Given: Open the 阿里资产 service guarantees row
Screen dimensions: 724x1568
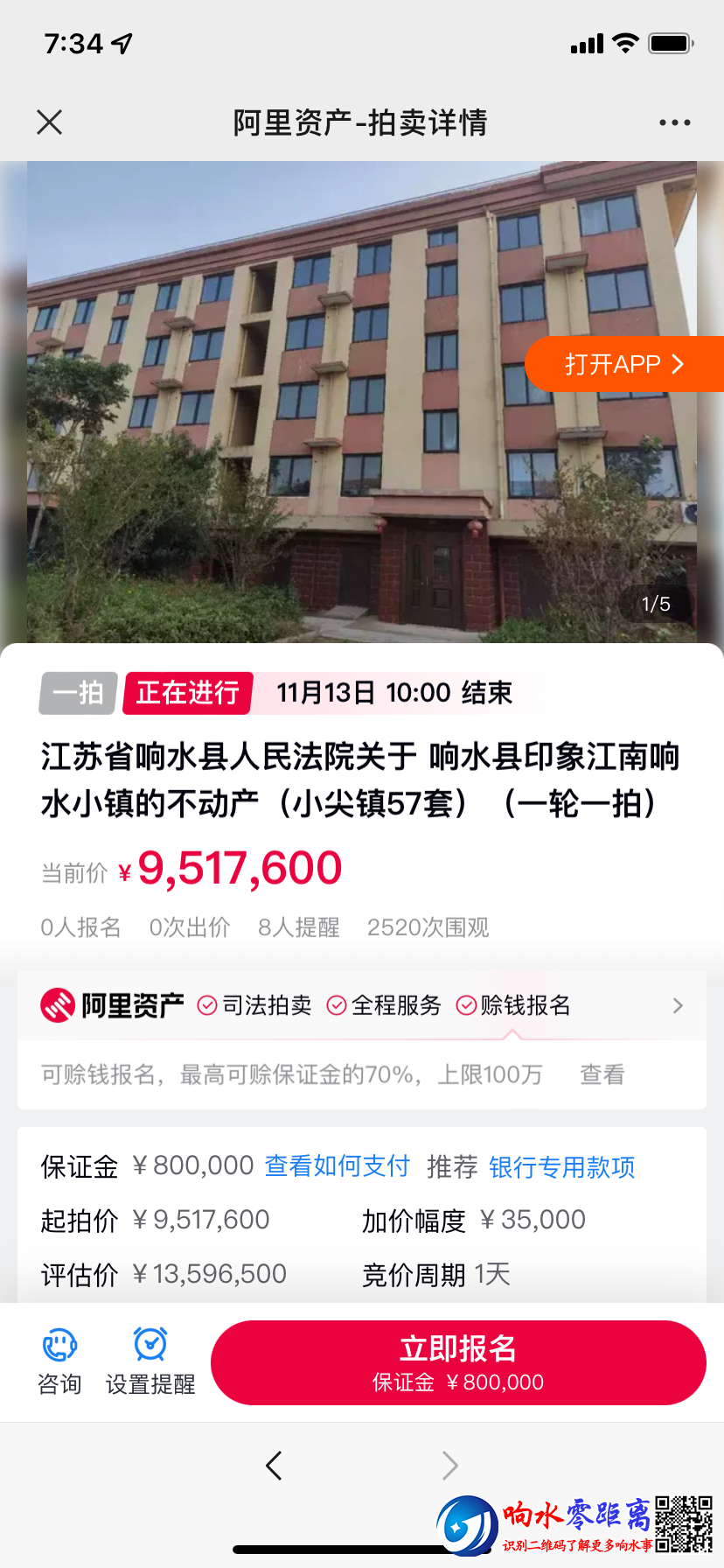Looking at the screenshot, I should (362, 1005).
